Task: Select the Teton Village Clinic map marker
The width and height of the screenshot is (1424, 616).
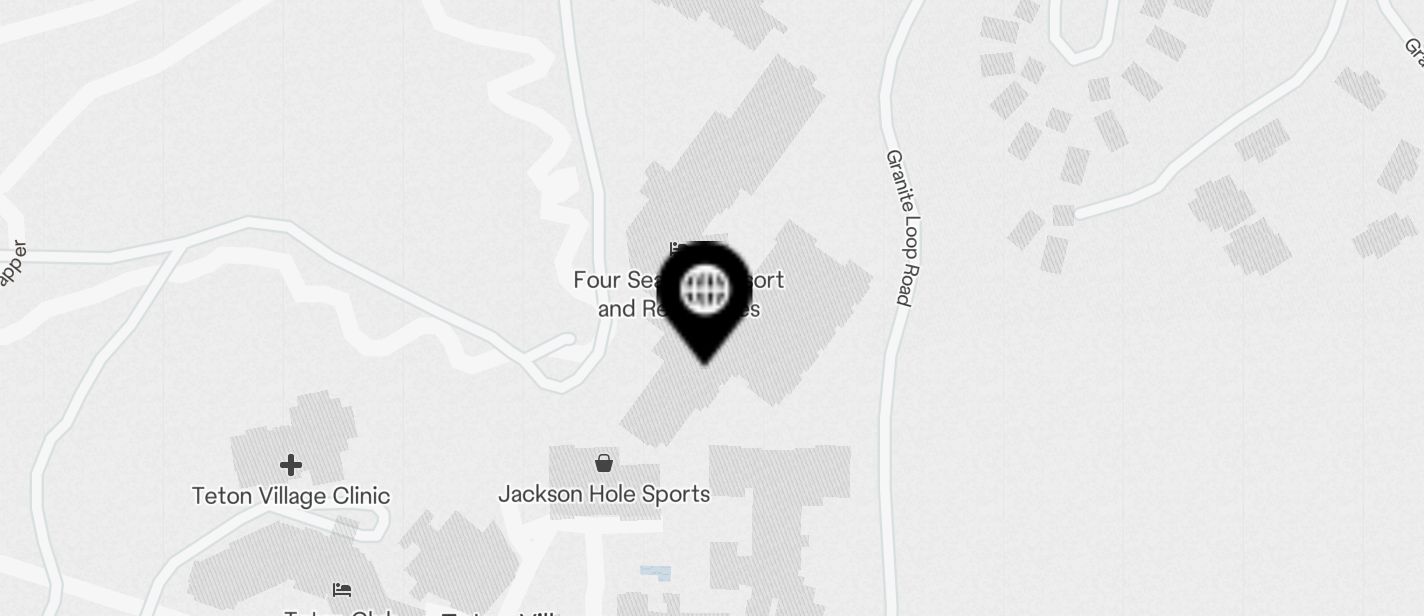Action: coord(291,465)
